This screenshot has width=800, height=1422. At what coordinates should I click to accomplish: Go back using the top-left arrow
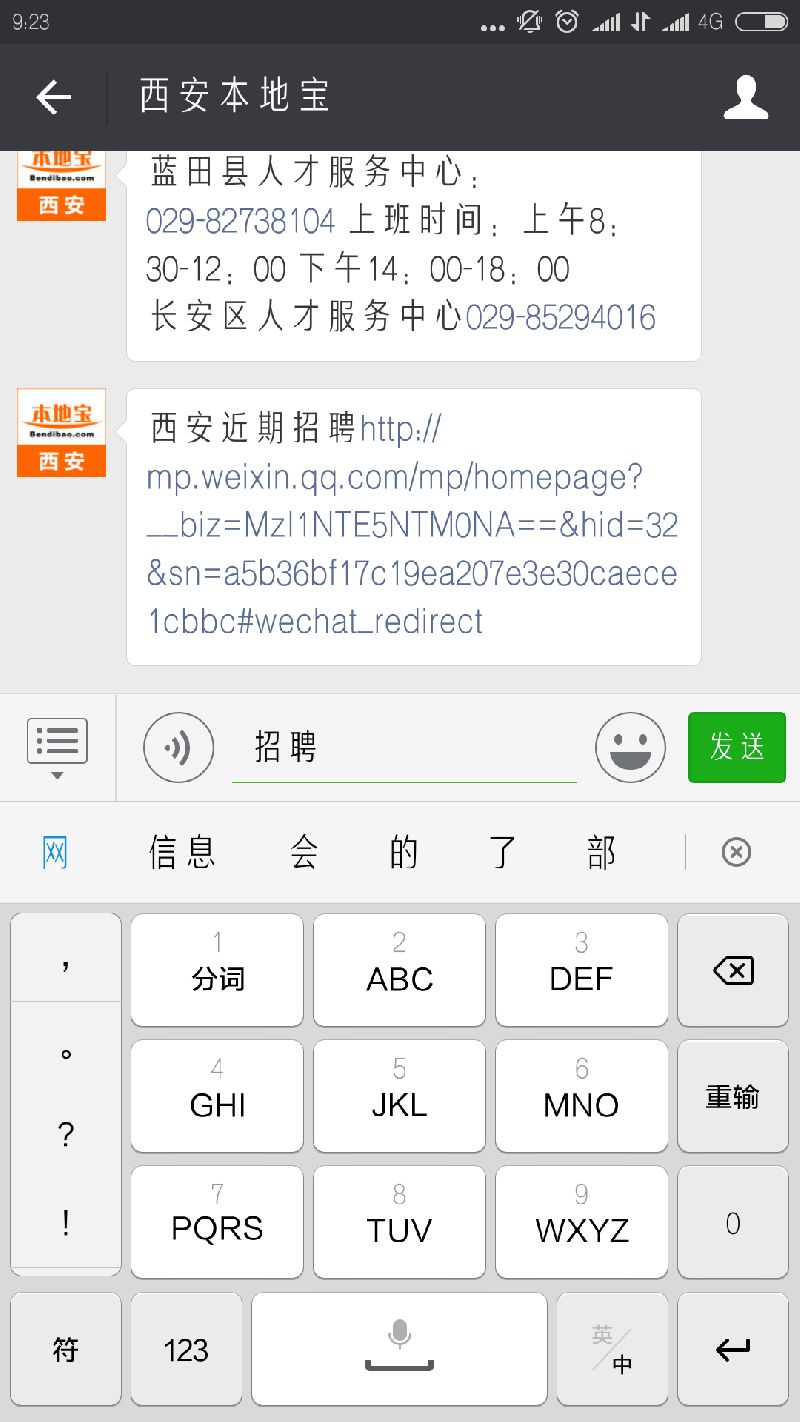tap(53, 97)
